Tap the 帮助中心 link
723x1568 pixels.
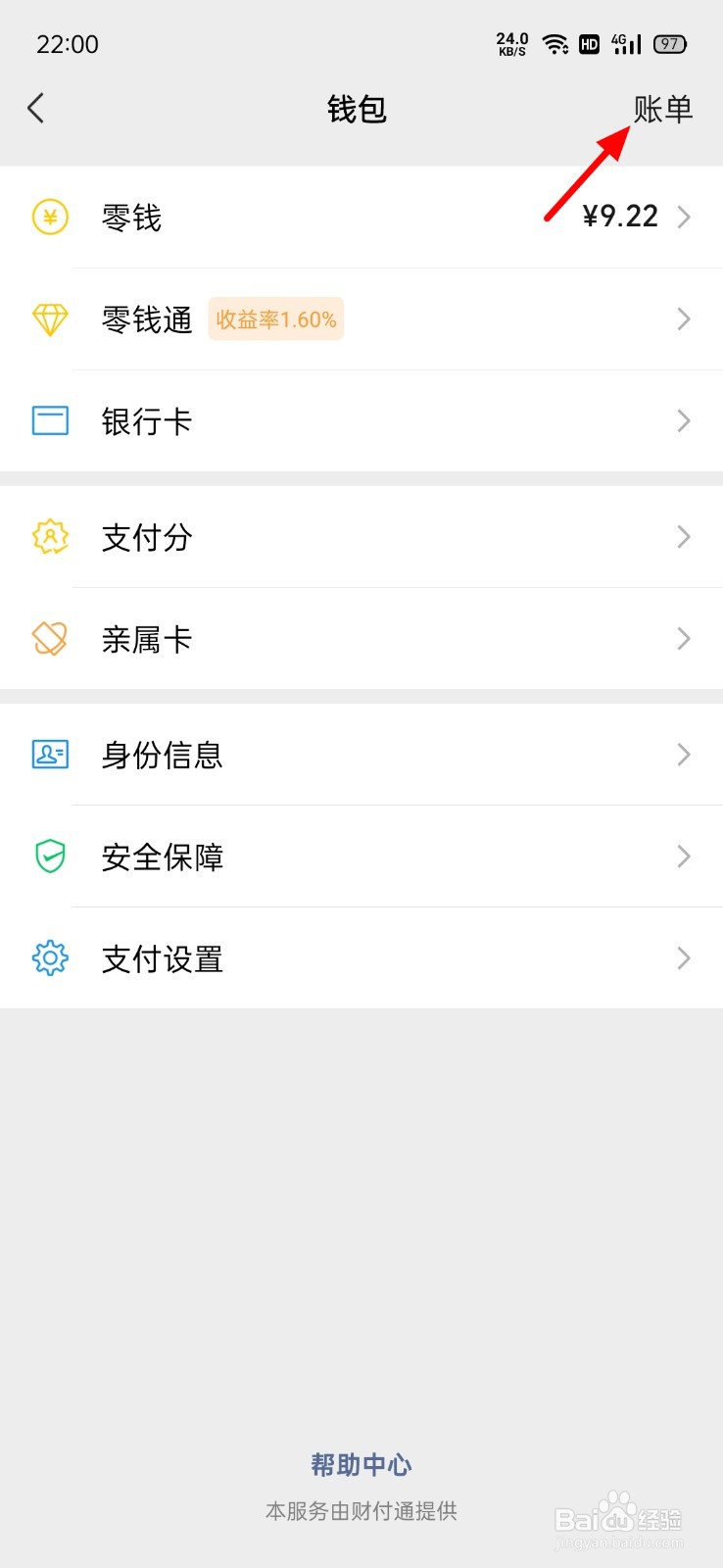[x=361, y=1464]
